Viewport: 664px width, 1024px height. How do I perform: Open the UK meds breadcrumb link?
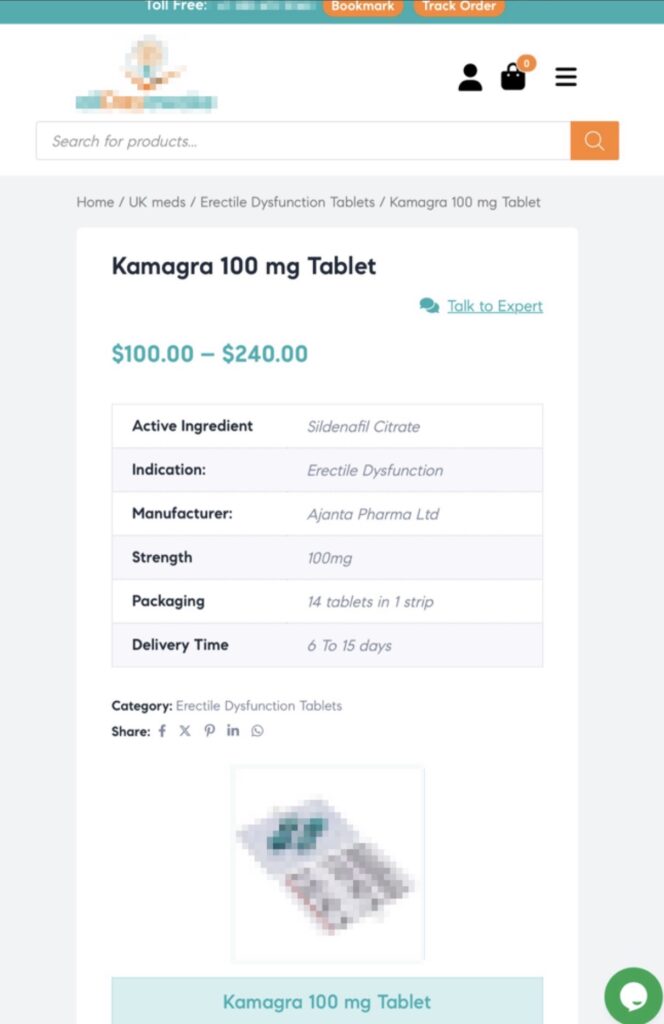coord(157,202)
